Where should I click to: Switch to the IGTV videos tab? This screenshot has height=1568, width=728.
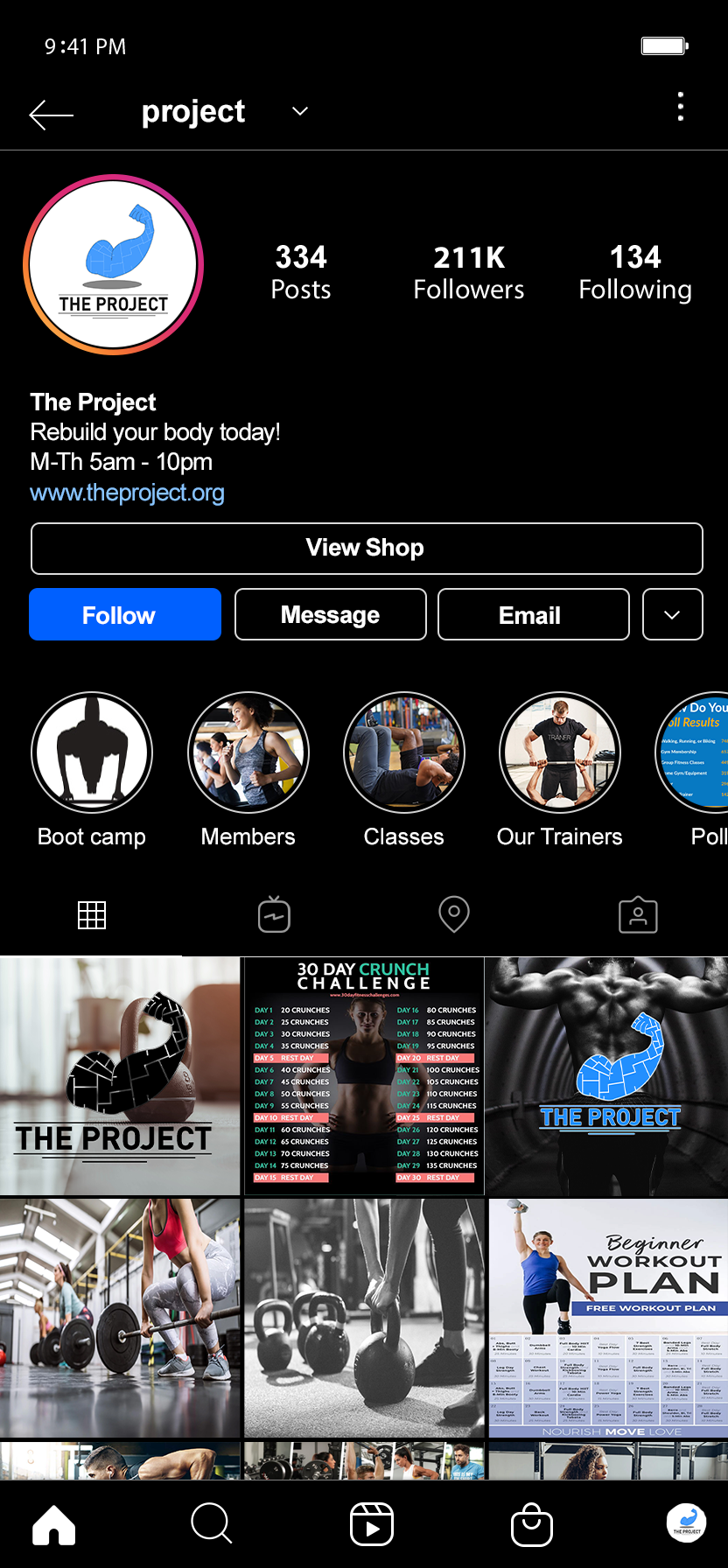(x=274, y=914)
